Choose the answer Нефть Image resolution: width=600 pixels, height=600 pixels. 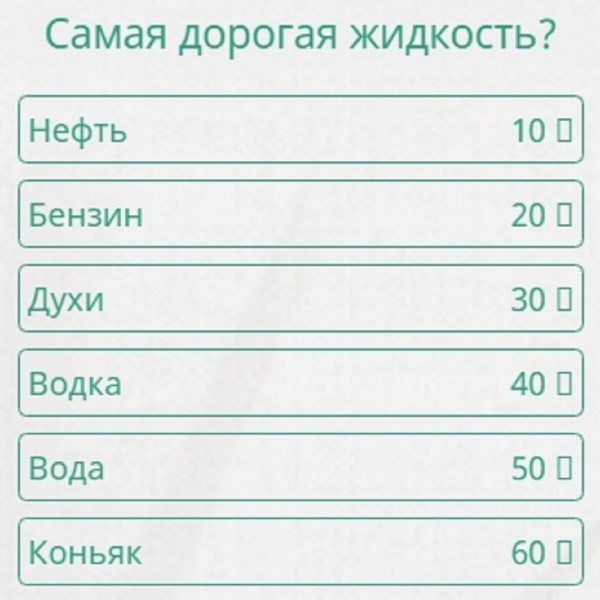pyautogui.click(x=300, y=129)
